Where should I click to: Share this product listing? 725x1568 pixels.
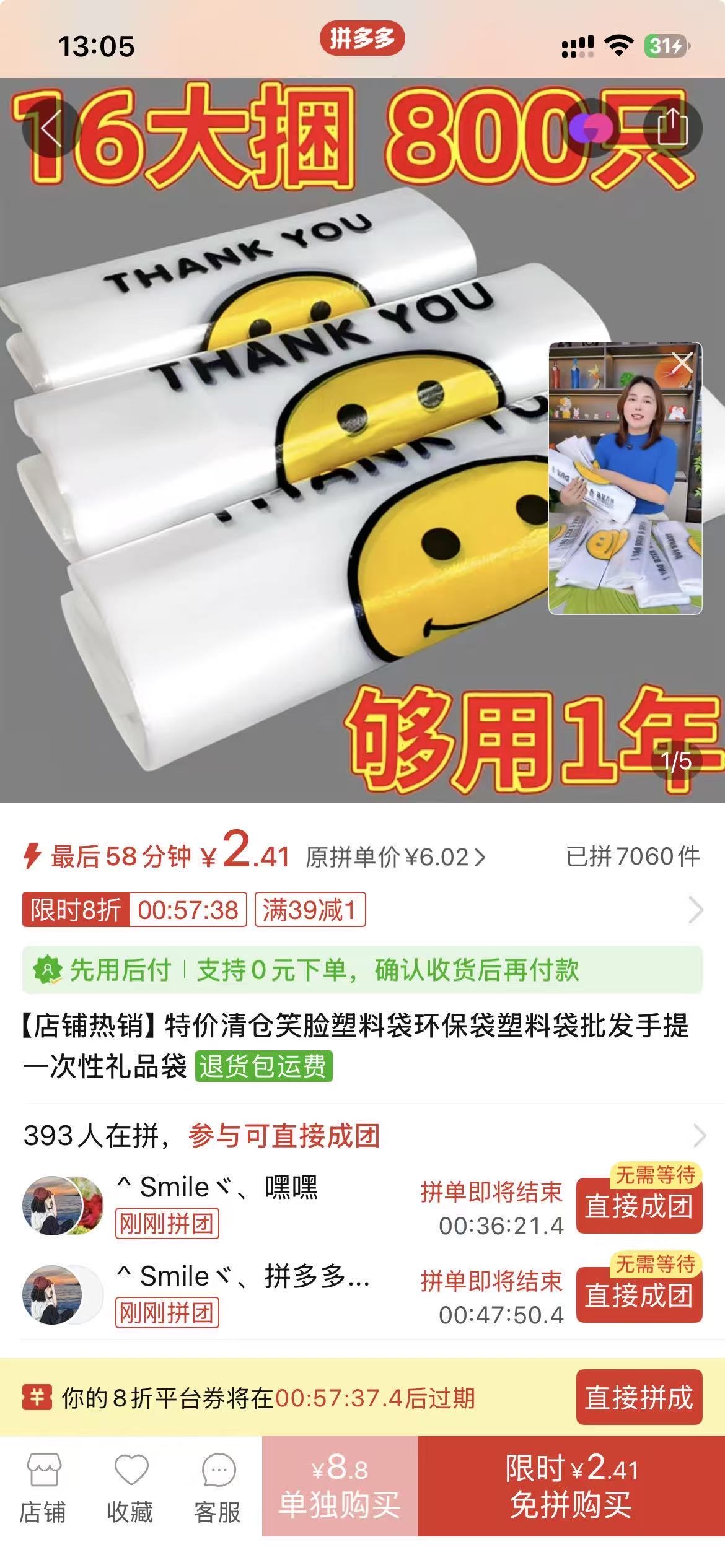(672, 128)
